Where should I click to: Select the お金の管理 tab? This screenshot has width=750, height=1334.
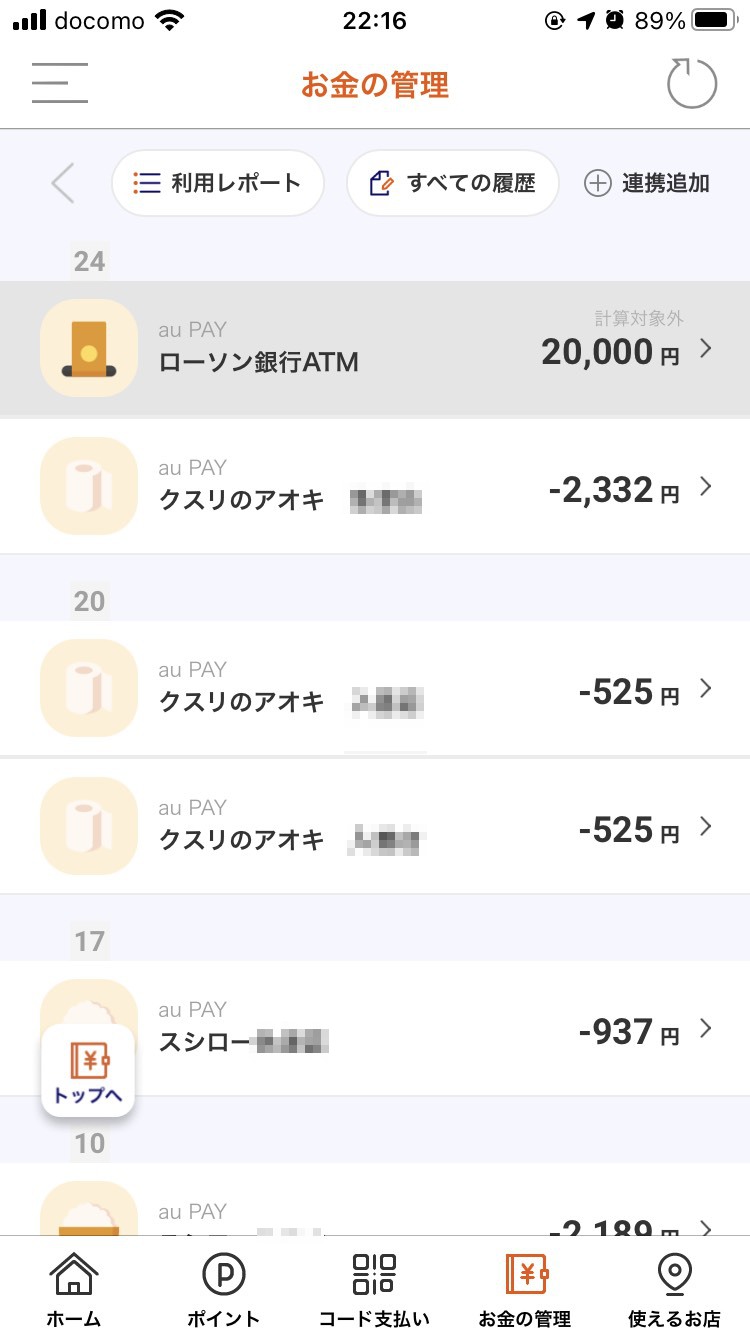pos(525,1290)
